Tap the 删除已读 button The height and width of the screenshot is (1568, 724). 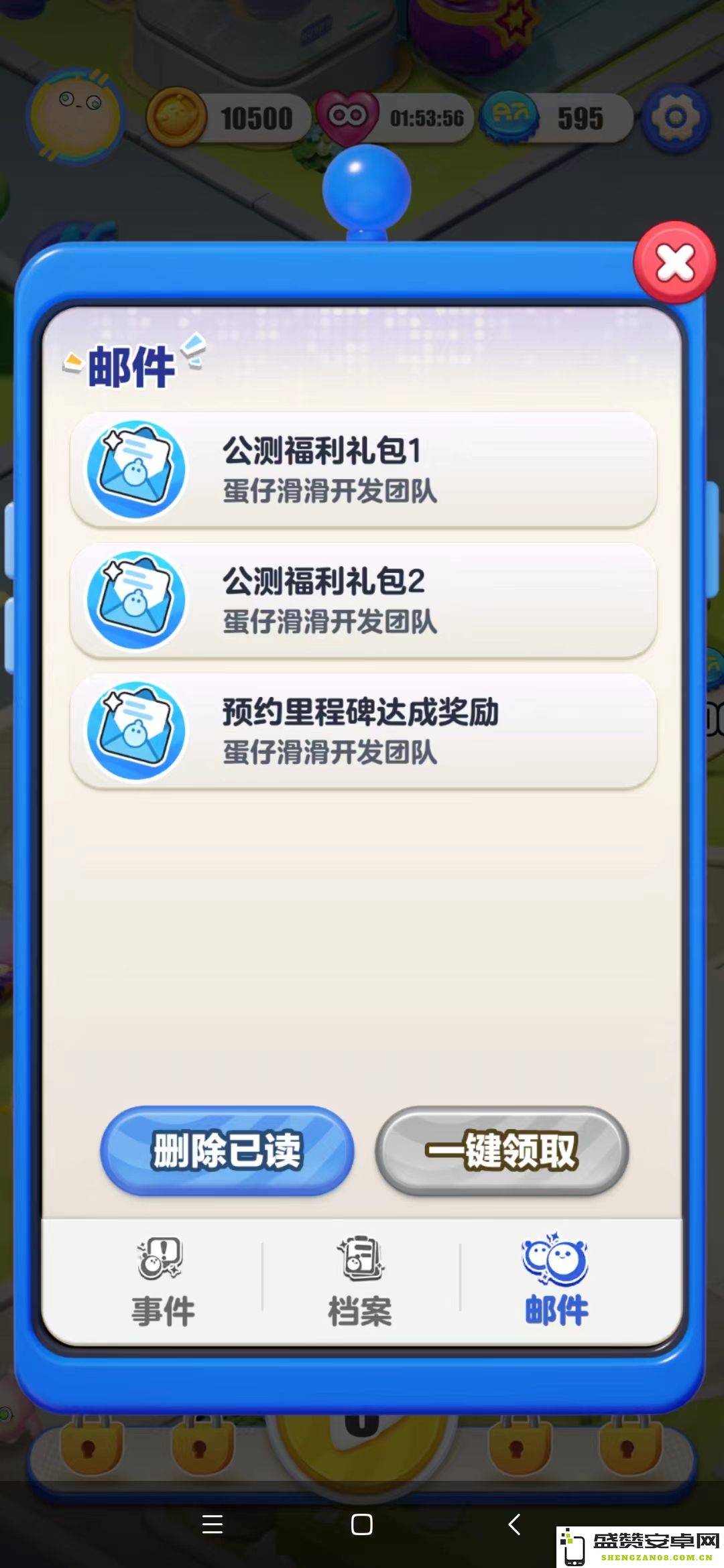(x=227, y=1151)
